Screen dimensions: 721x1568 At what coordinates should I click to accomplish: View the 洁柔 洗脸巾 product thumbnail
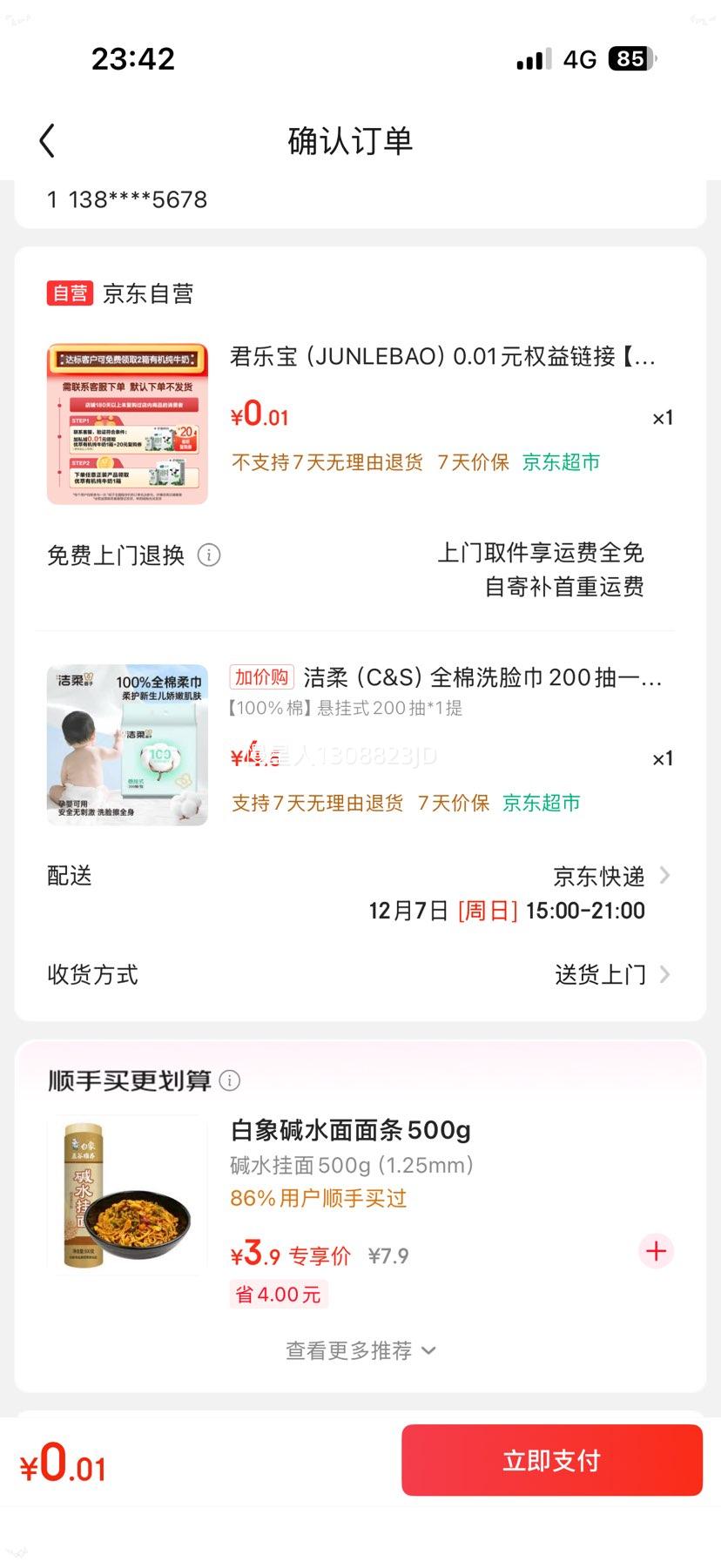click(126, 745)
